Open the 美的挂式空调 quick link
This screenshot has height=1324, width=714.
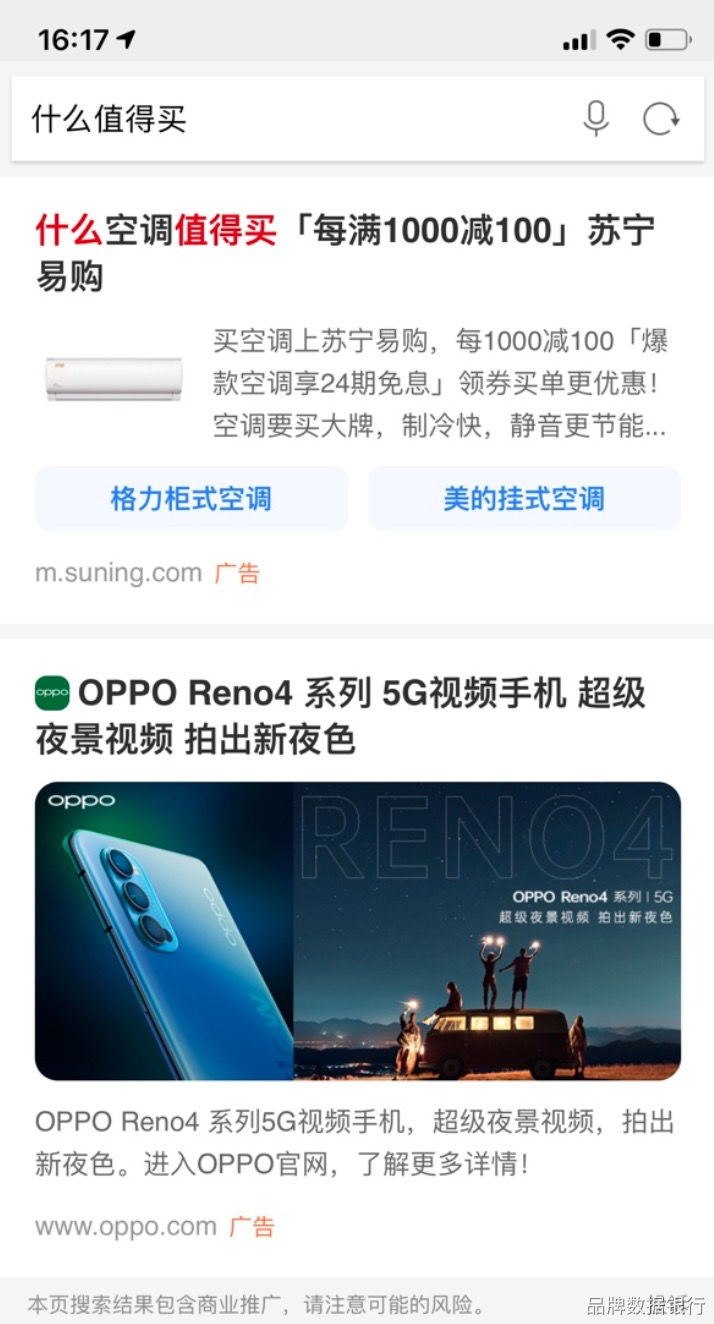tap(524, 498)
